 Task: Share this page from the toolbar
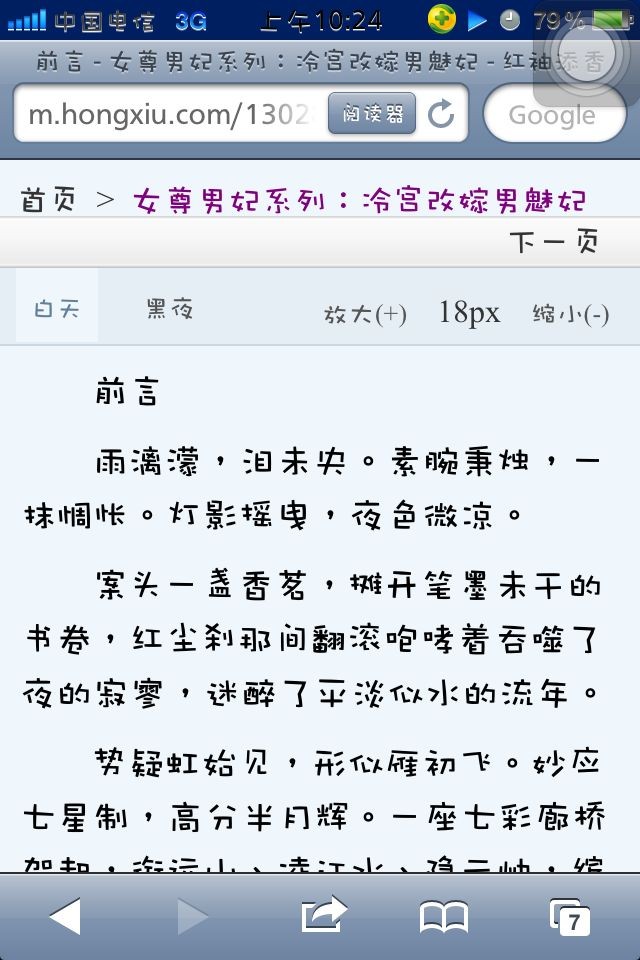(x=322, y=916)
